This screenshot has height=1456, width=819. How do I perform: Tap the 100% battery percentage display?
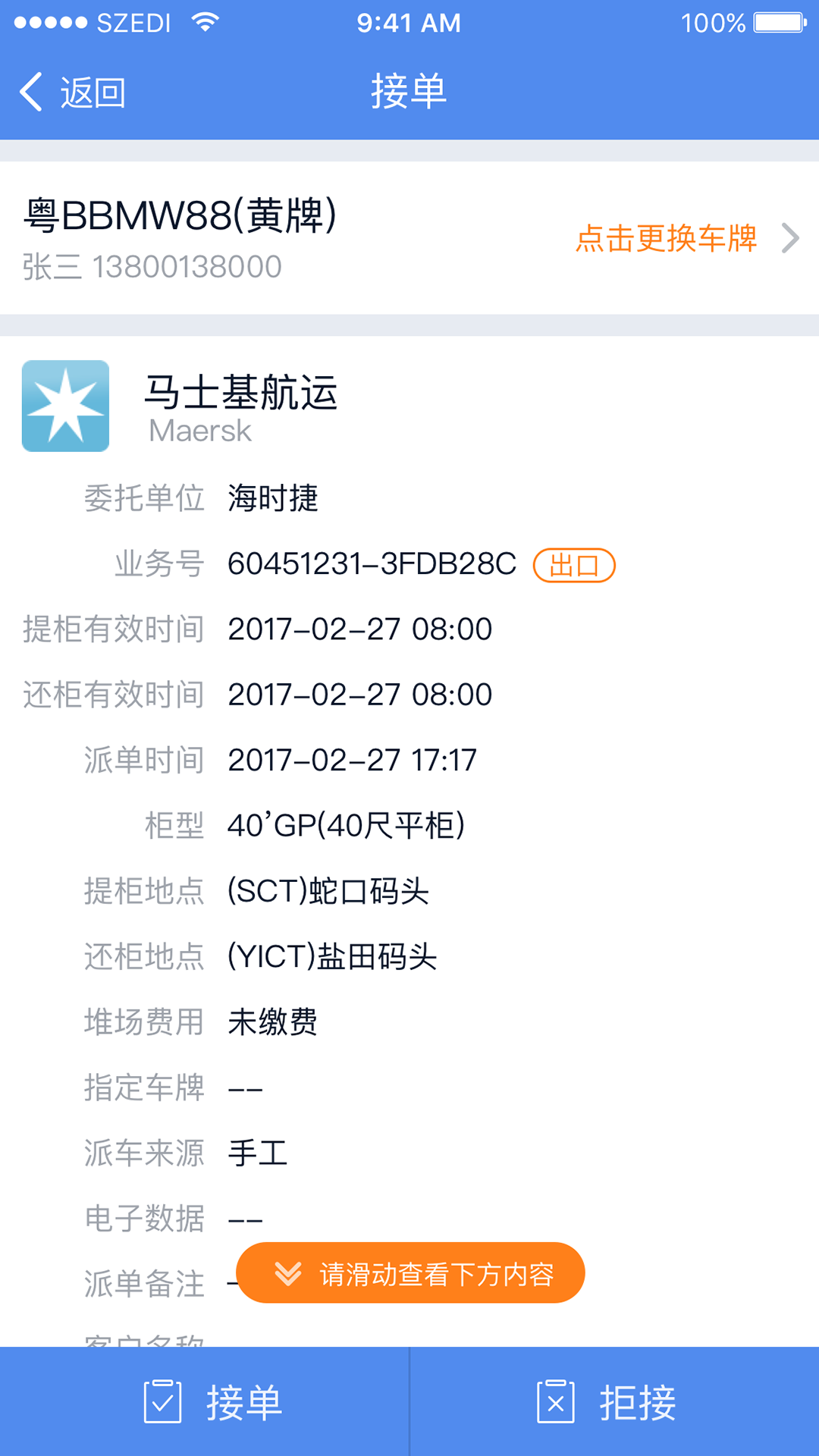pos(711,22)
